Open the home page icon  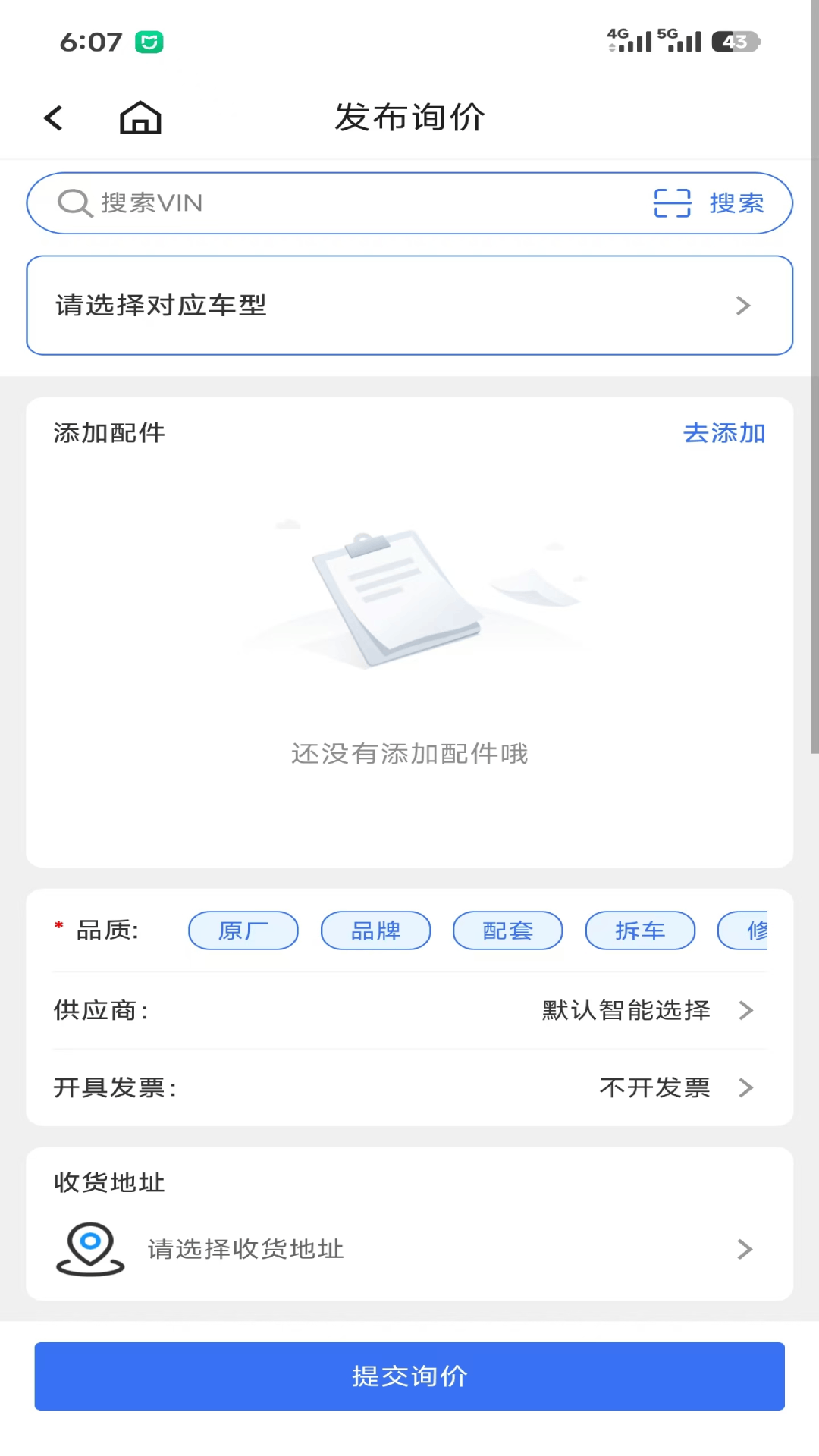coord(140,117)
